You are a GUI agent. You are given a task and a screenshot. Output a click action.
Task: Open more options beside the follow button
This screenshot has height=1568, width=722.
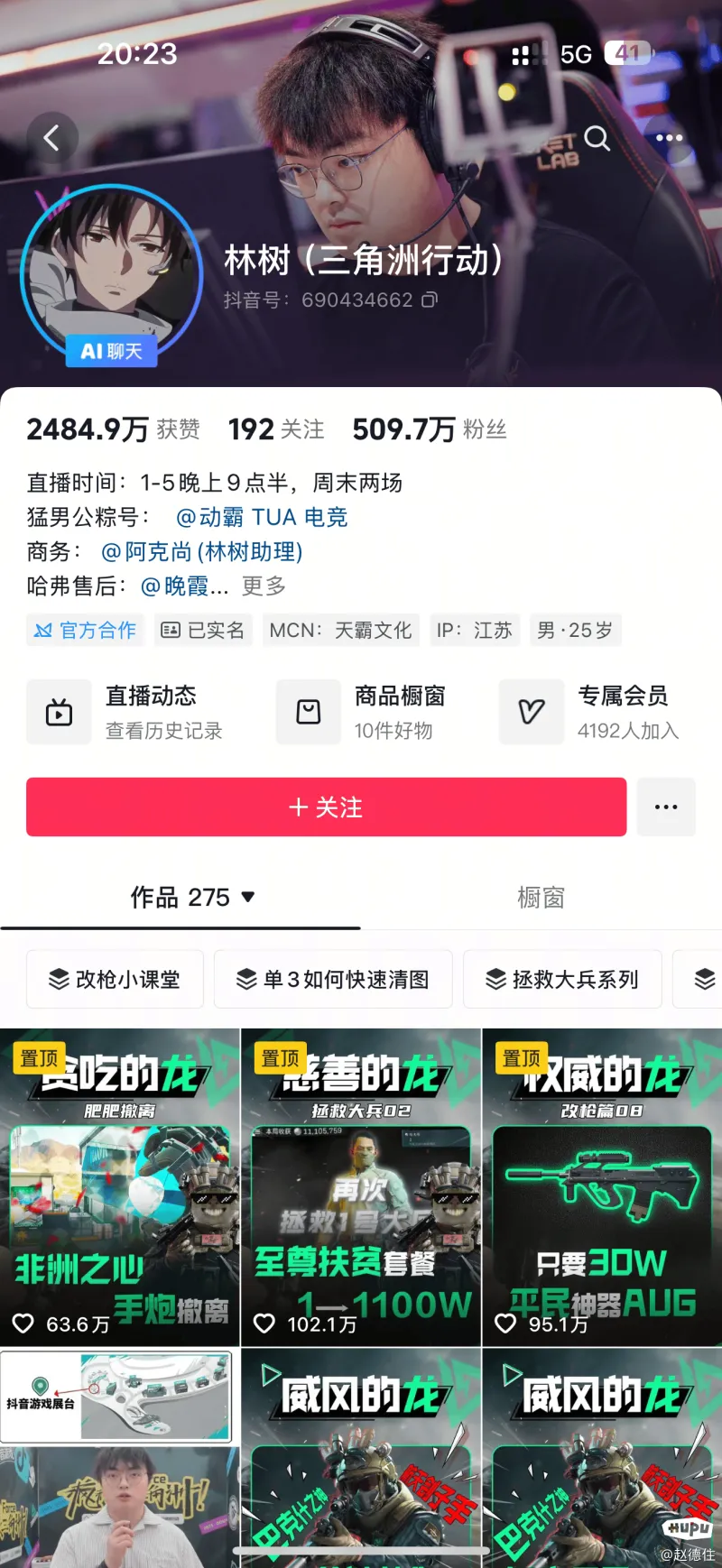pyautogui.click(x=666, y=807)
